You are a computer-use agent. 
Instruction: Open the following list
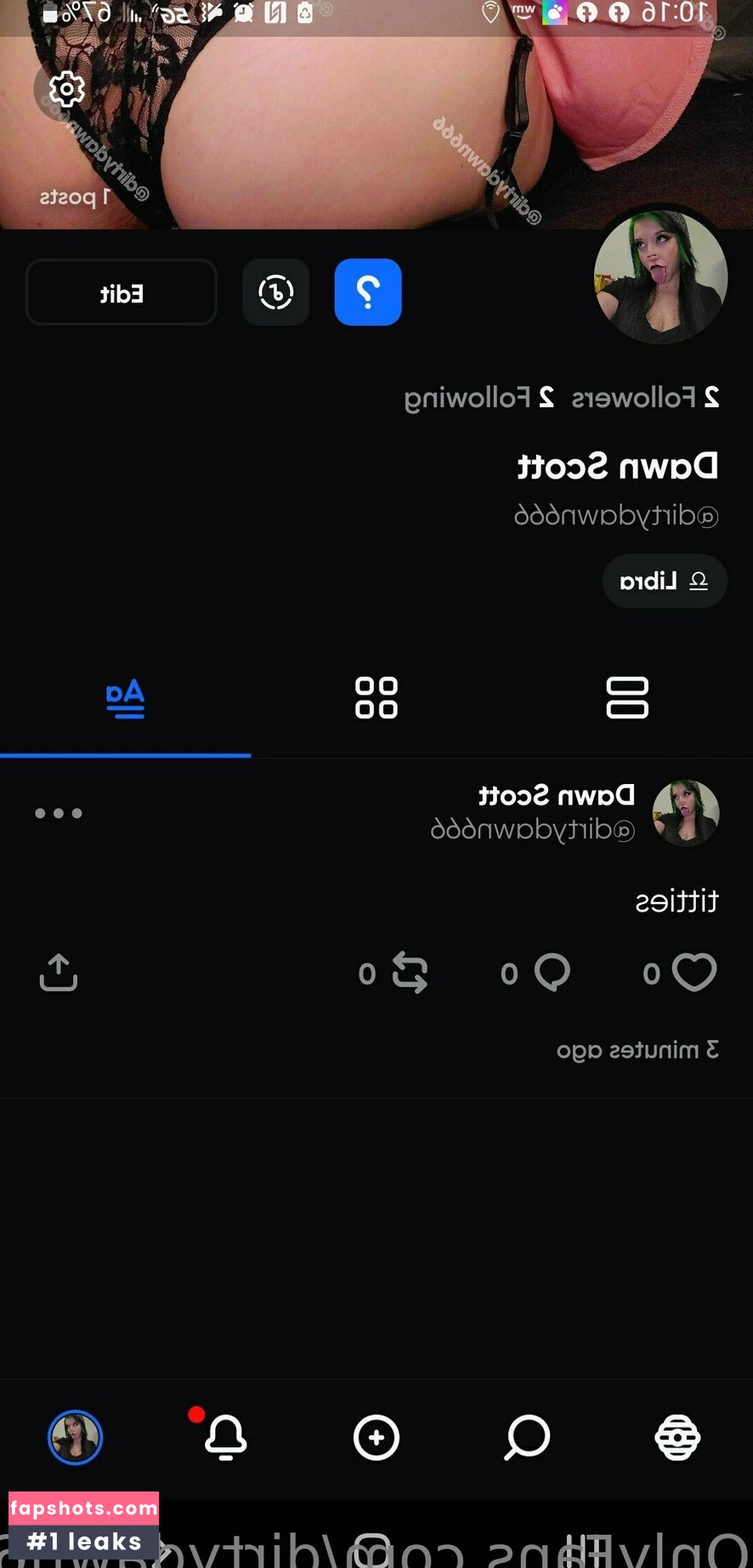point(479,397)
